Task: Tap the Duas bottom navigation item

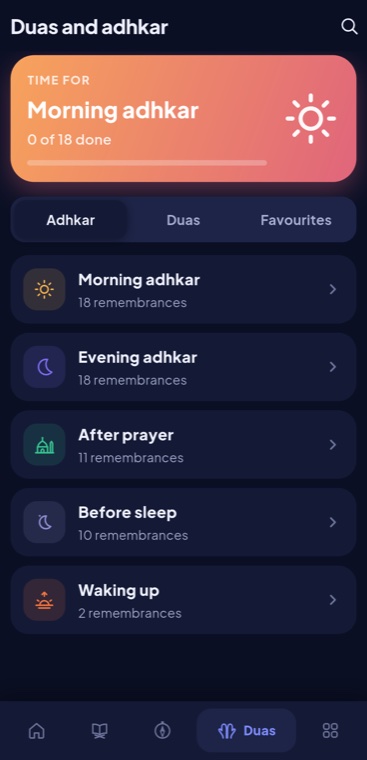Action: click(x=246, y=730)
